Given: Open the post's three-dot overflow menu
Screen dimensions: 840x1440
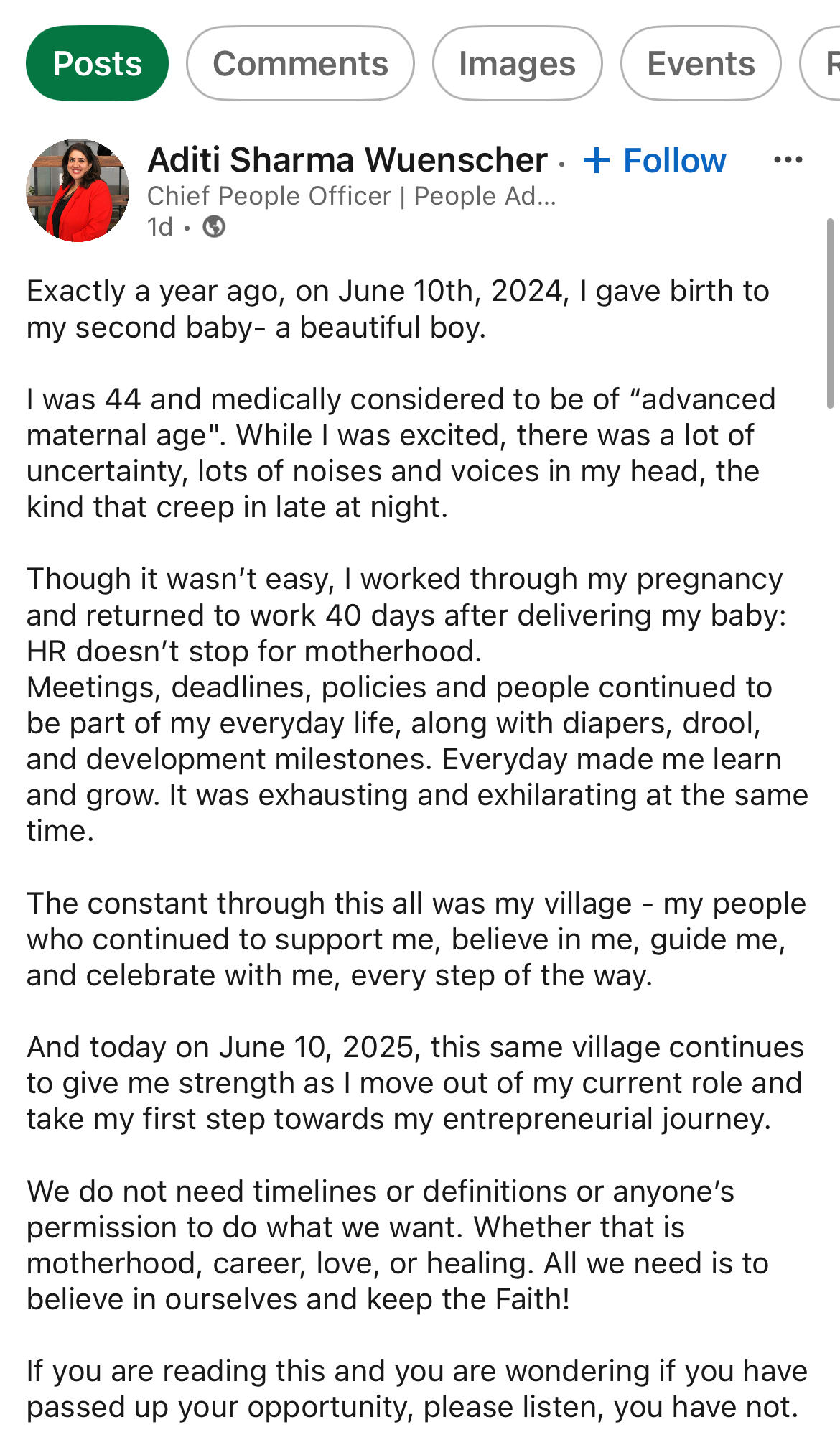Looking at the screenshot, I should (788, 159).
